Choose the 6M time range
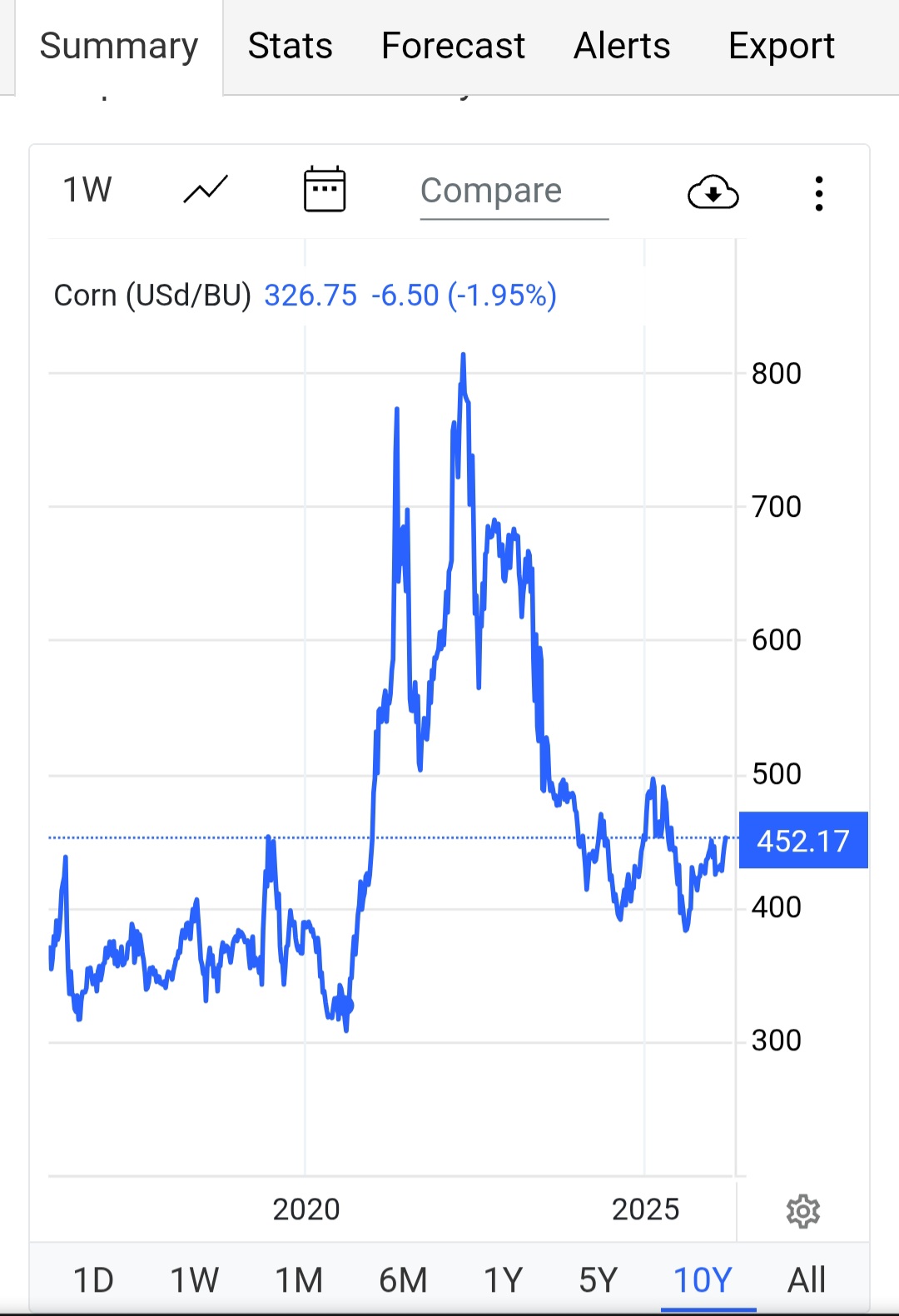This screenshot has height=1316, width=899. click(403, 1280)
